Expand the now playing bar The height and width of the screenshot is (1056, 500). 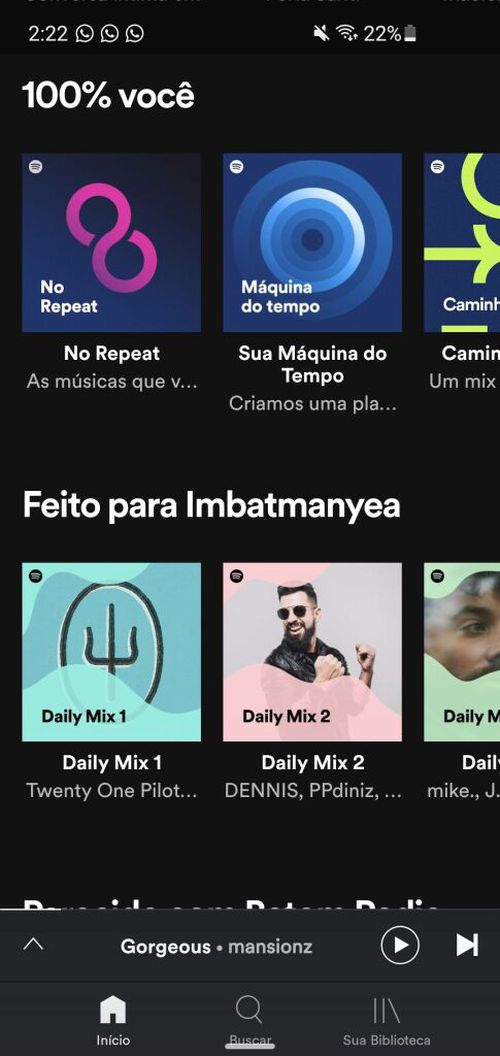[33, 944]
